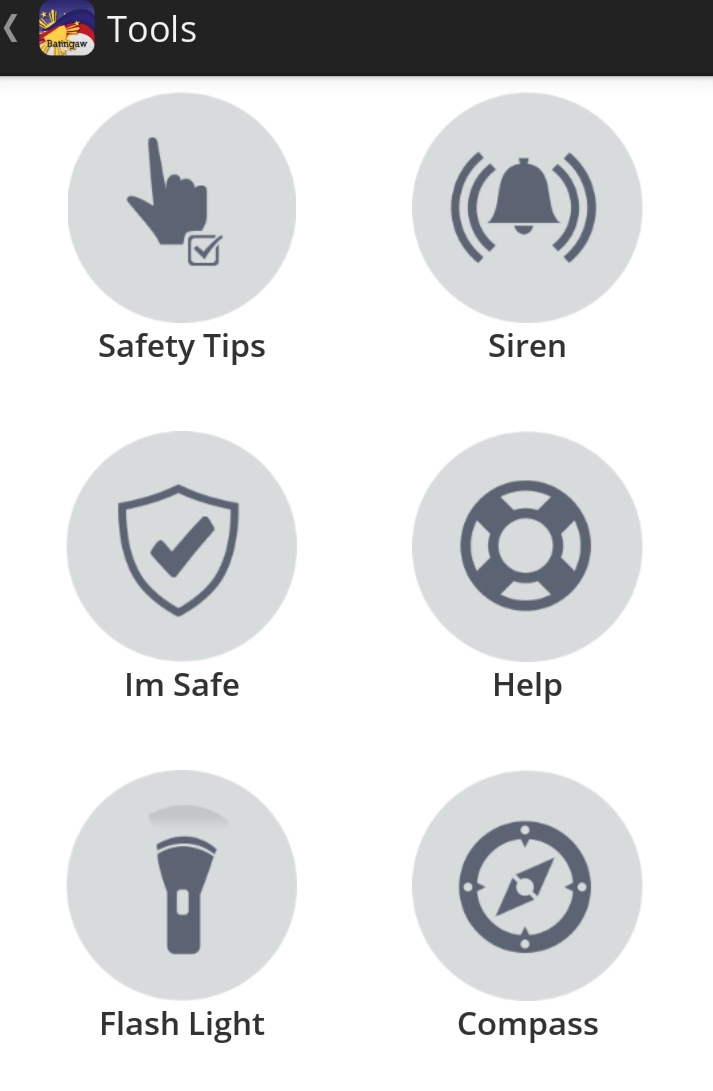The image size is (713, 1091).
Task: Open Safety Tips
Action: (x=182, y=207)
